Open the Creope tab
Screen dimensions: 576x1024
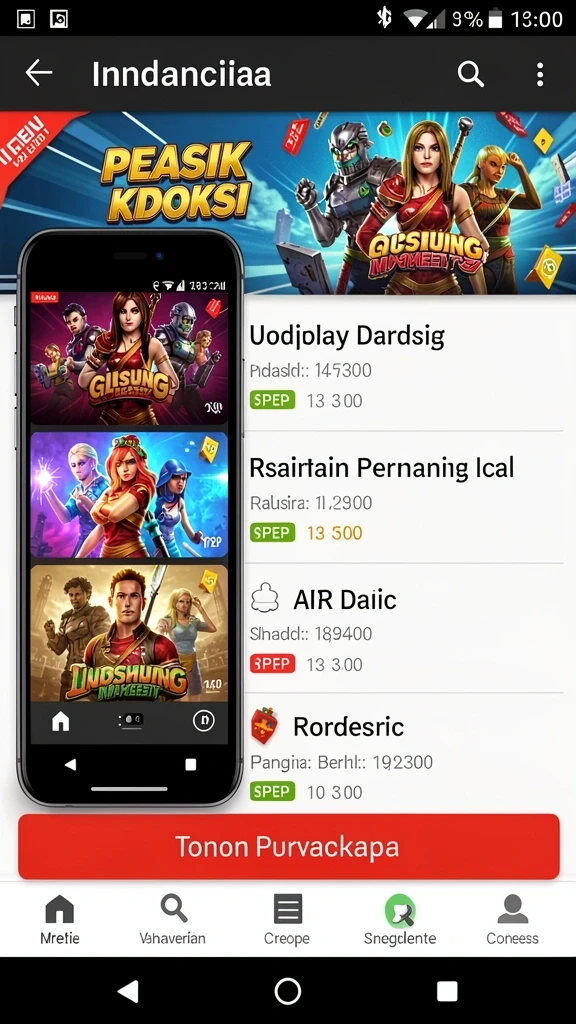(287, 920)
